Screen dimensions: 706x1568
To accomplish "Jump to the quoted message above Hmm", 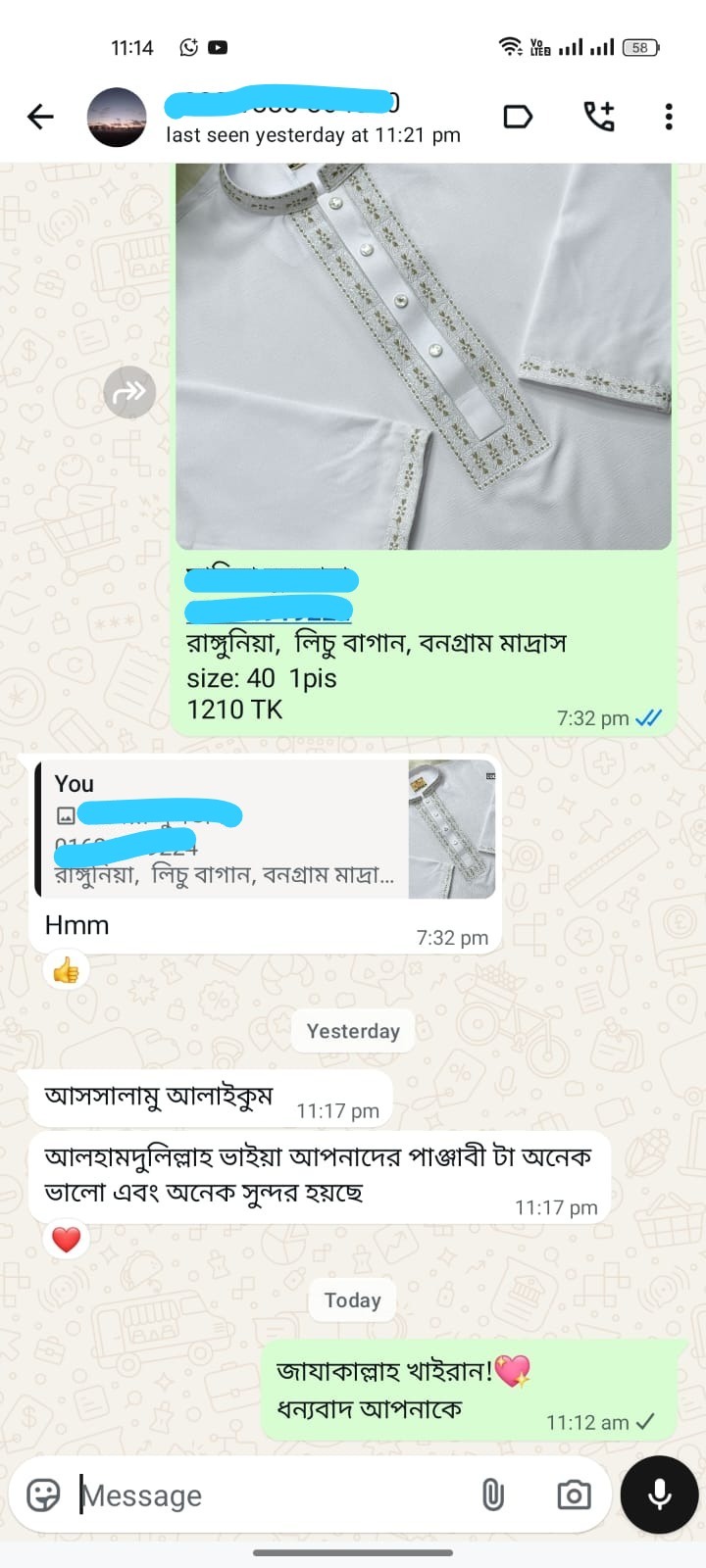I will pyautogui.click(x=265, y=829).
